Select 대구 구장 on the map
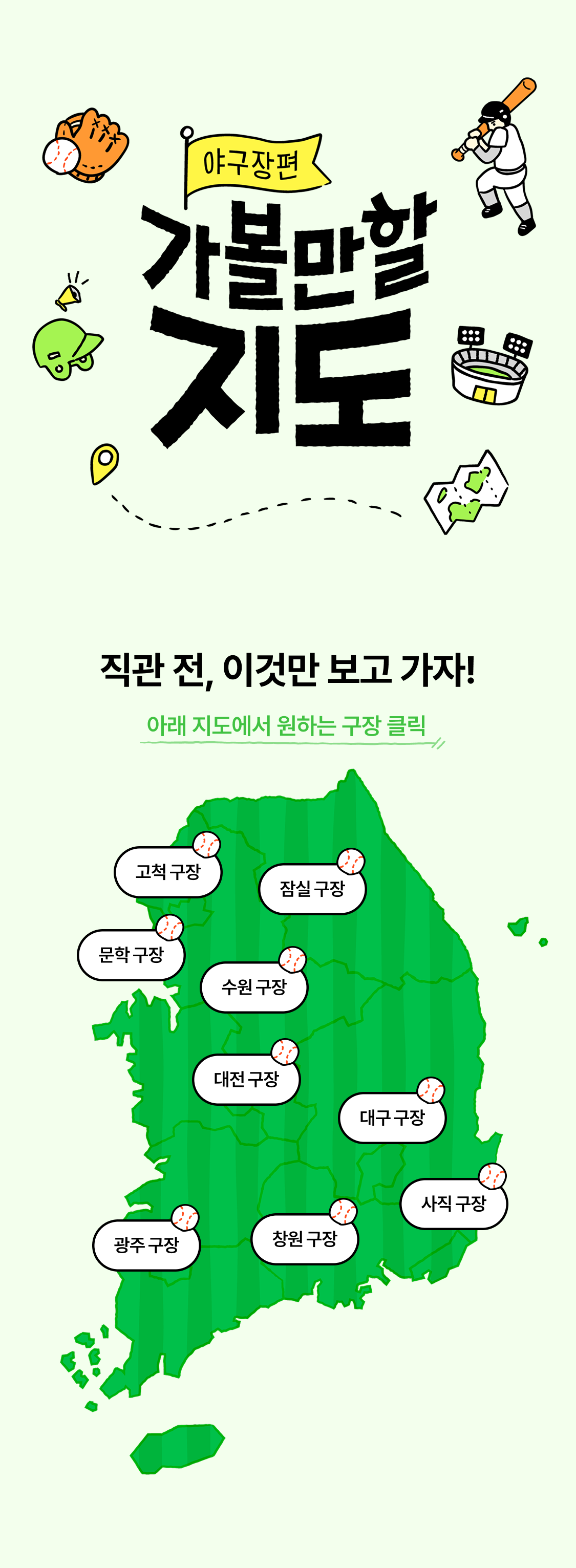 point(392,1118)
